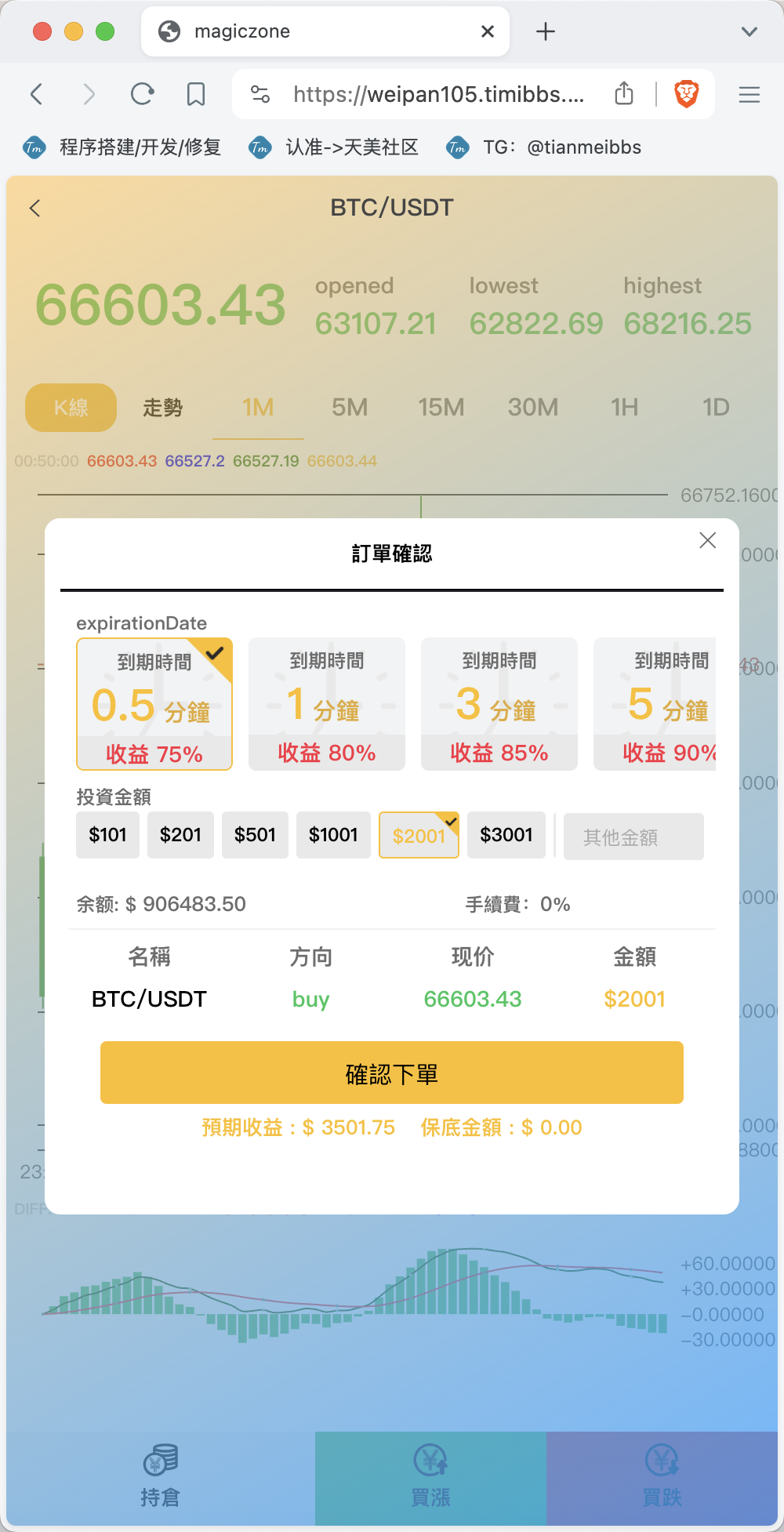Go back from the BTC/USDT page

tap(34, 208)
